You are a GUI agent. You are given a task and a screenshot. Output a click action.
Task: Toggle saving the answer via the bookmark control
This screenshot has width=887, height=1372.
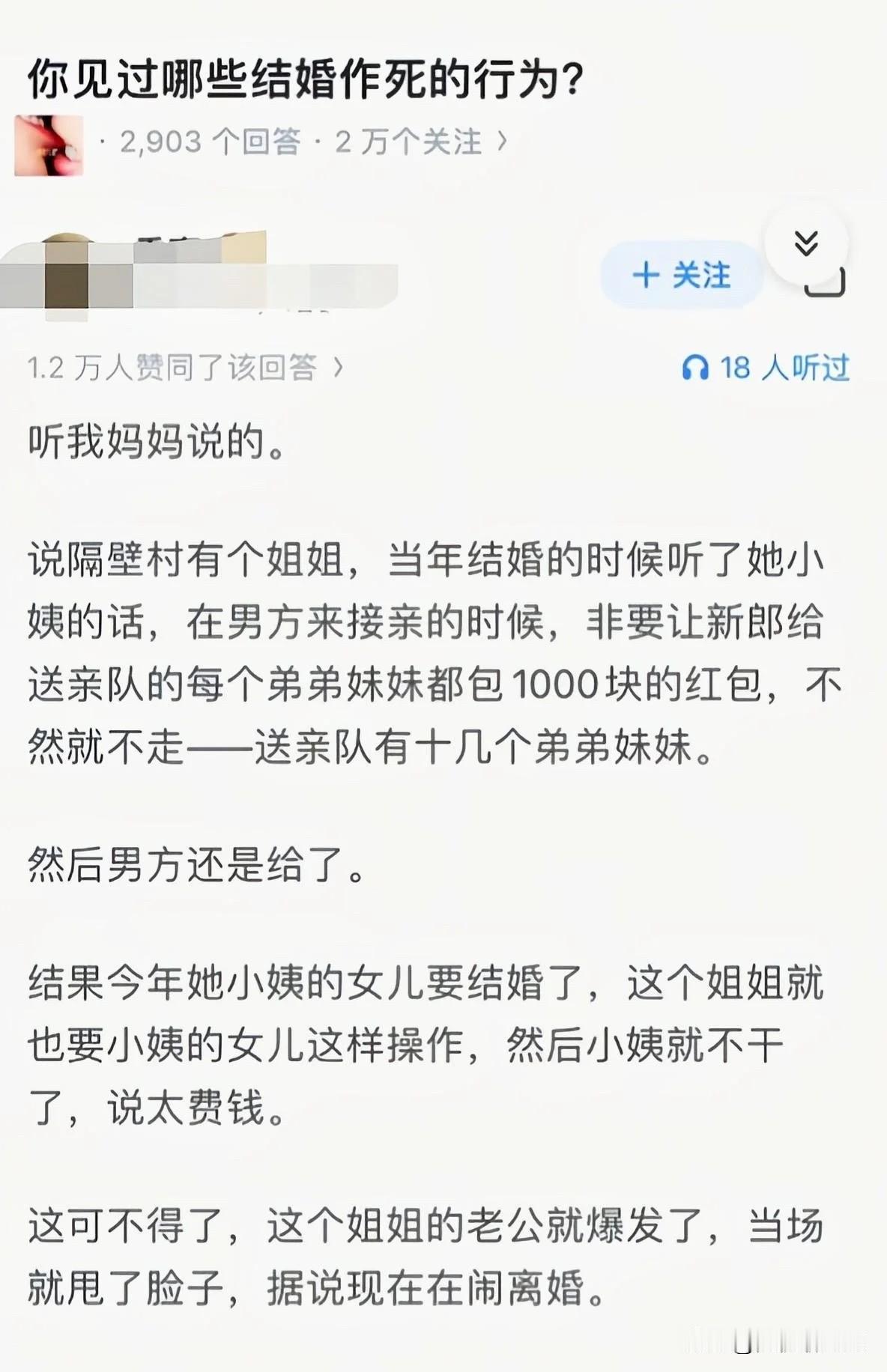(824, 283)
